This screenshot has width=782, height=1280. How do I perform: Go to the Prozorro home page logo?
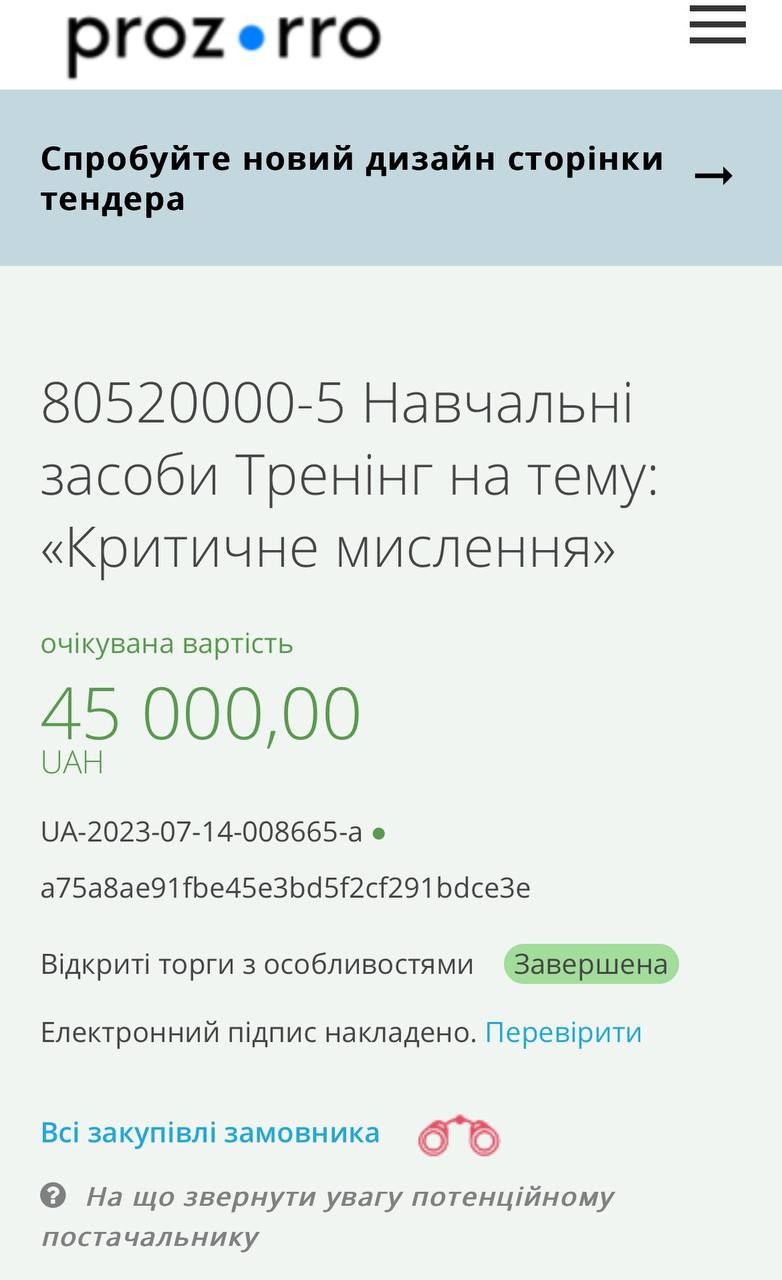tap(223, 38)
